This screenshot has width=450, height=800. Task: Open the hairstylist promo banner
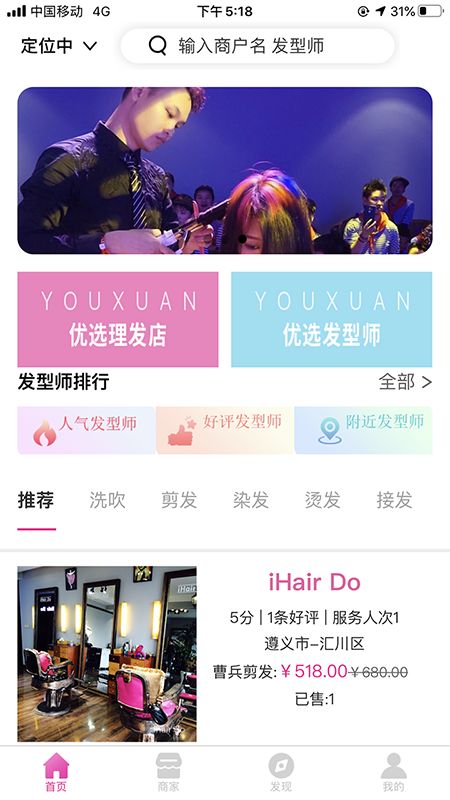coord(225,170)
